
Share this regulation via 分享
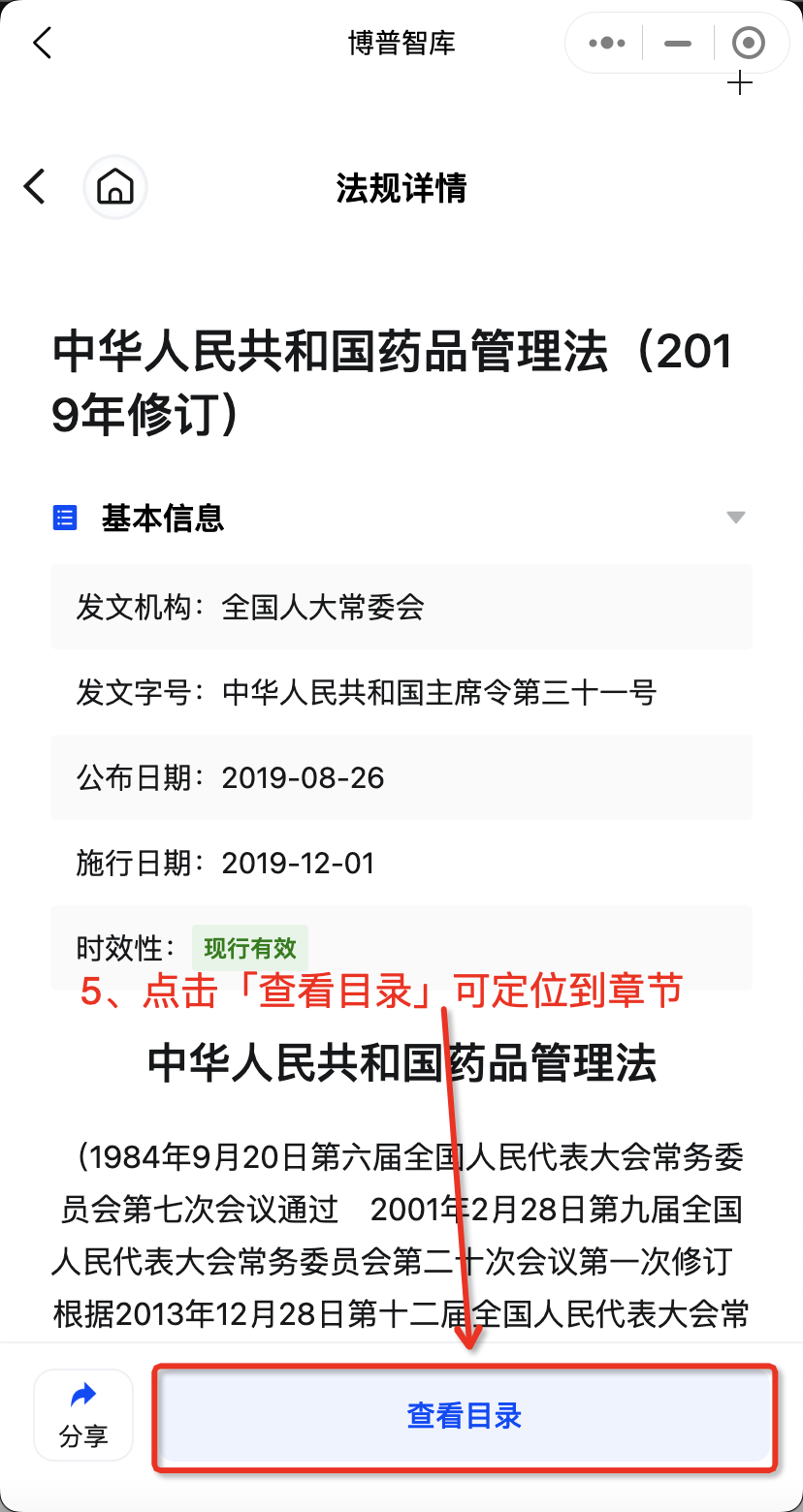click(83, 1415)
